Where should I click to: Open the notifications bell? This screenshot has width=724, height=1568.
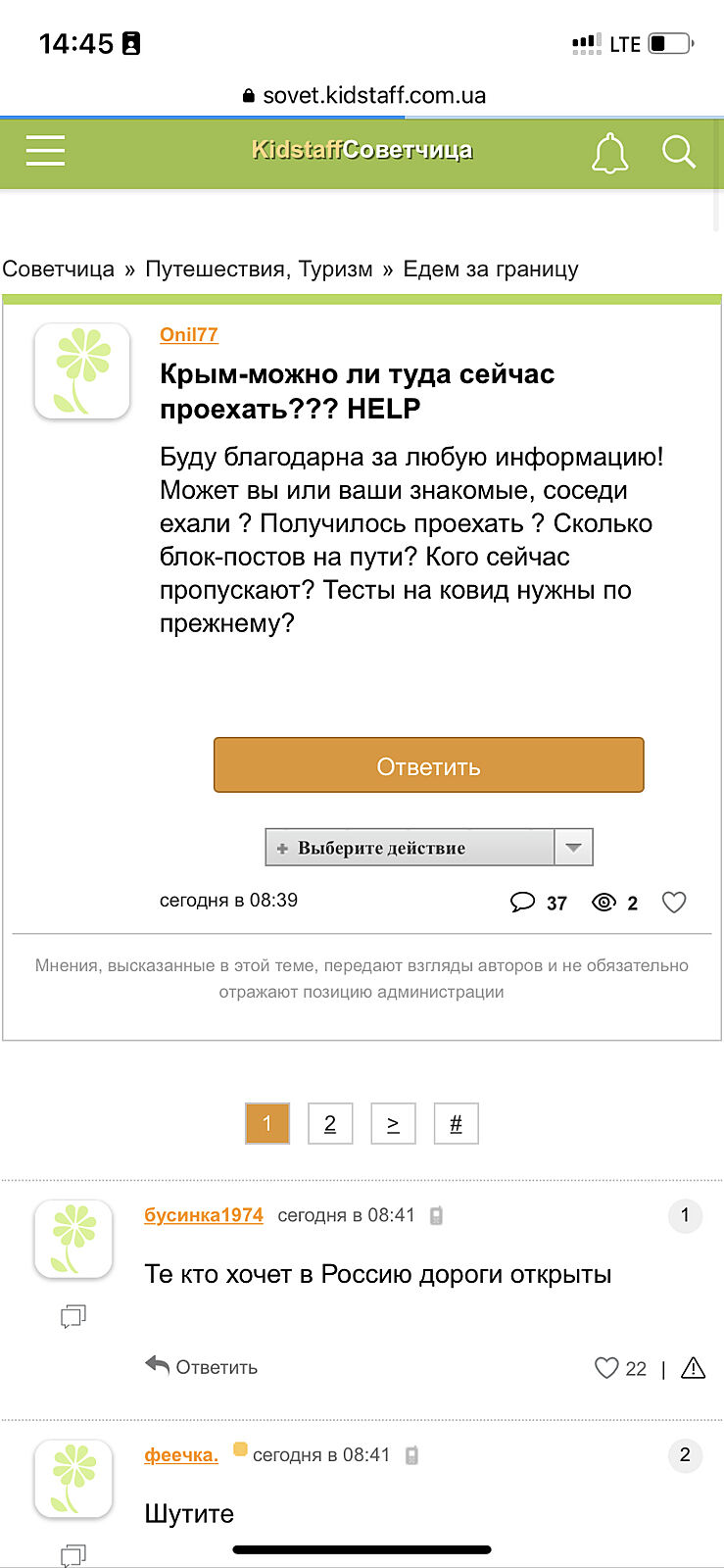[609, 153]
